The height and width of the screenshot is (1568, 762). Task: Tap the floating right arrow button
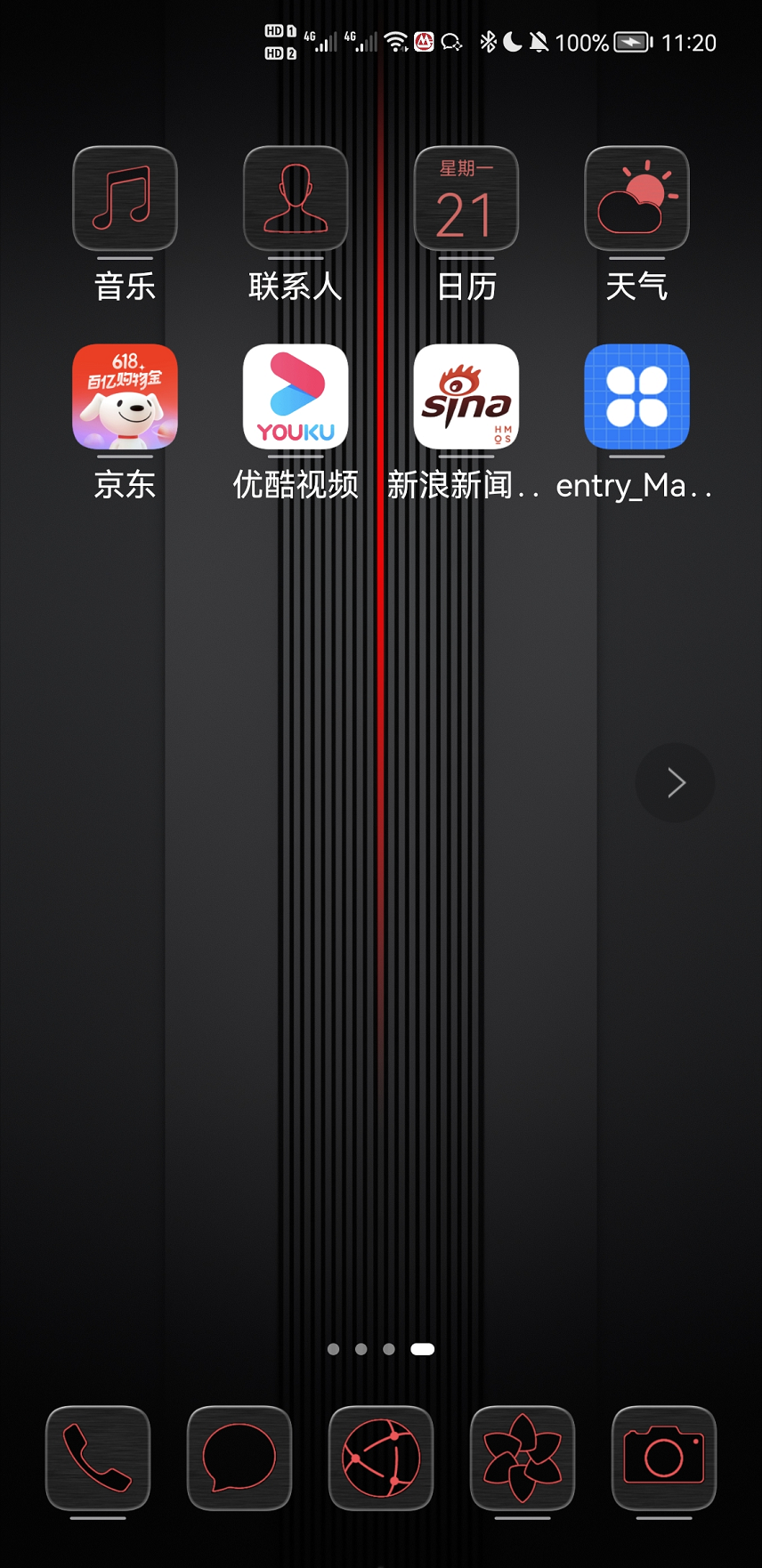tap(676, 783)
